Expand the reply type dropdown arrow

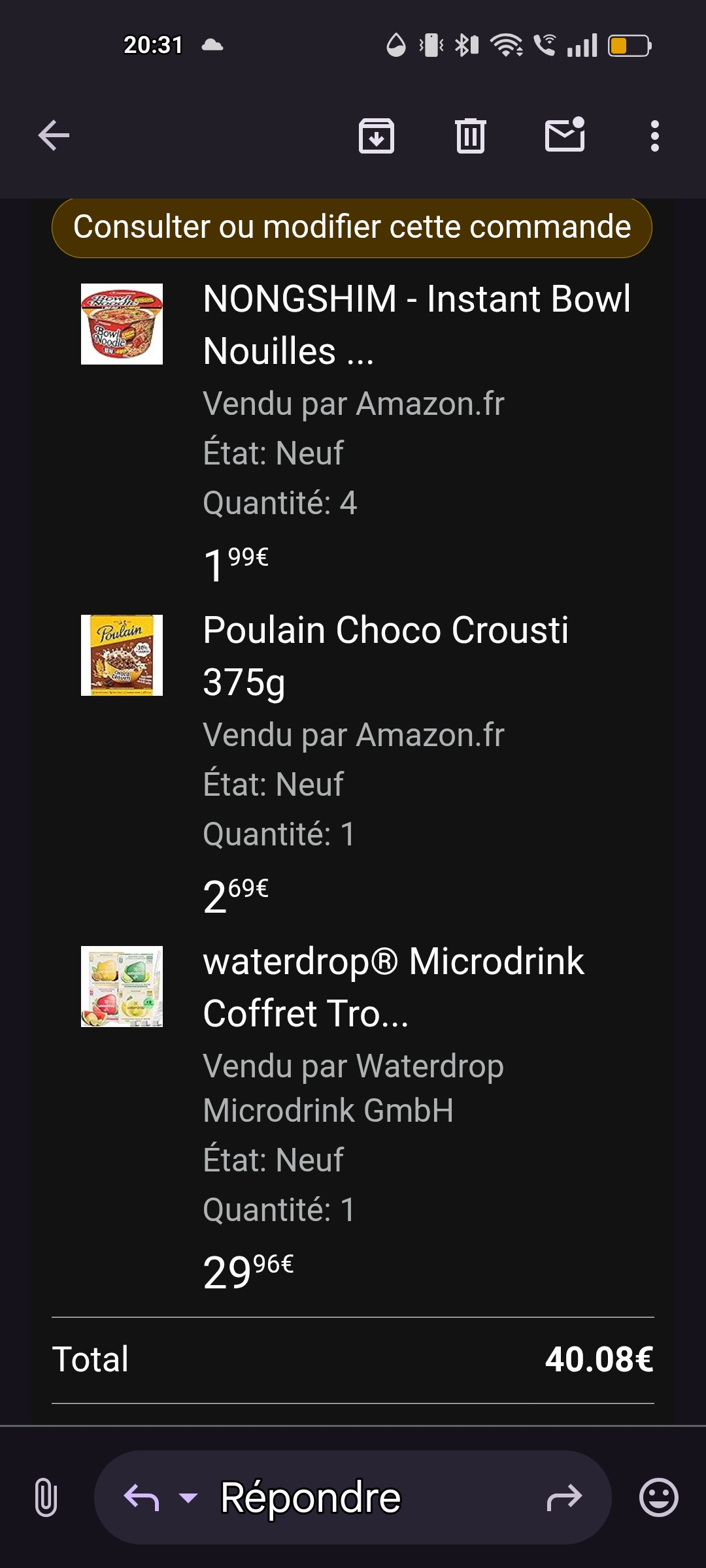[x=188, y=1497]
